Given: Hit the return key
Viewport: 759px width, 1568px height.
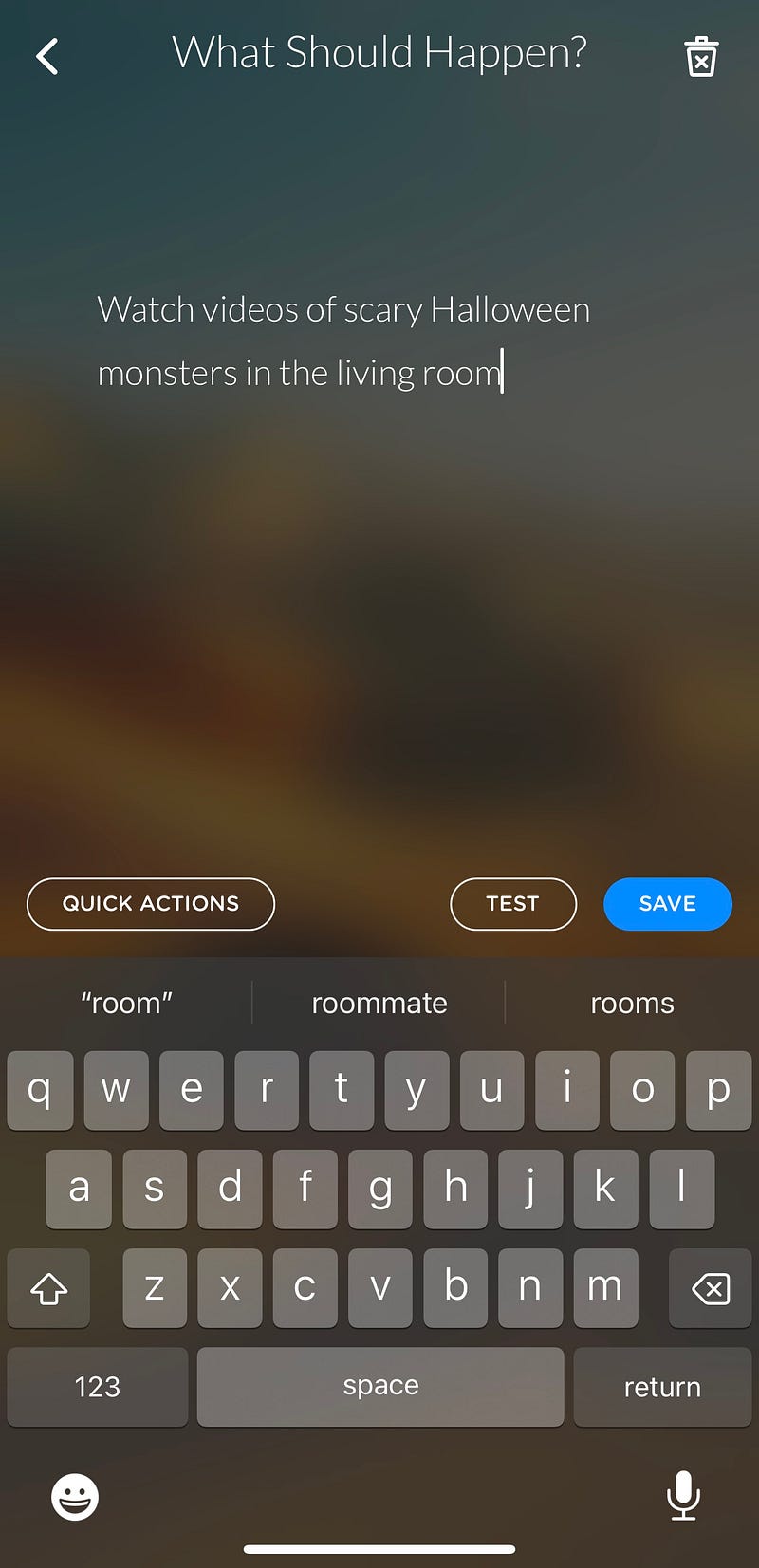Looking at the screenshot, I should 662,1387.
